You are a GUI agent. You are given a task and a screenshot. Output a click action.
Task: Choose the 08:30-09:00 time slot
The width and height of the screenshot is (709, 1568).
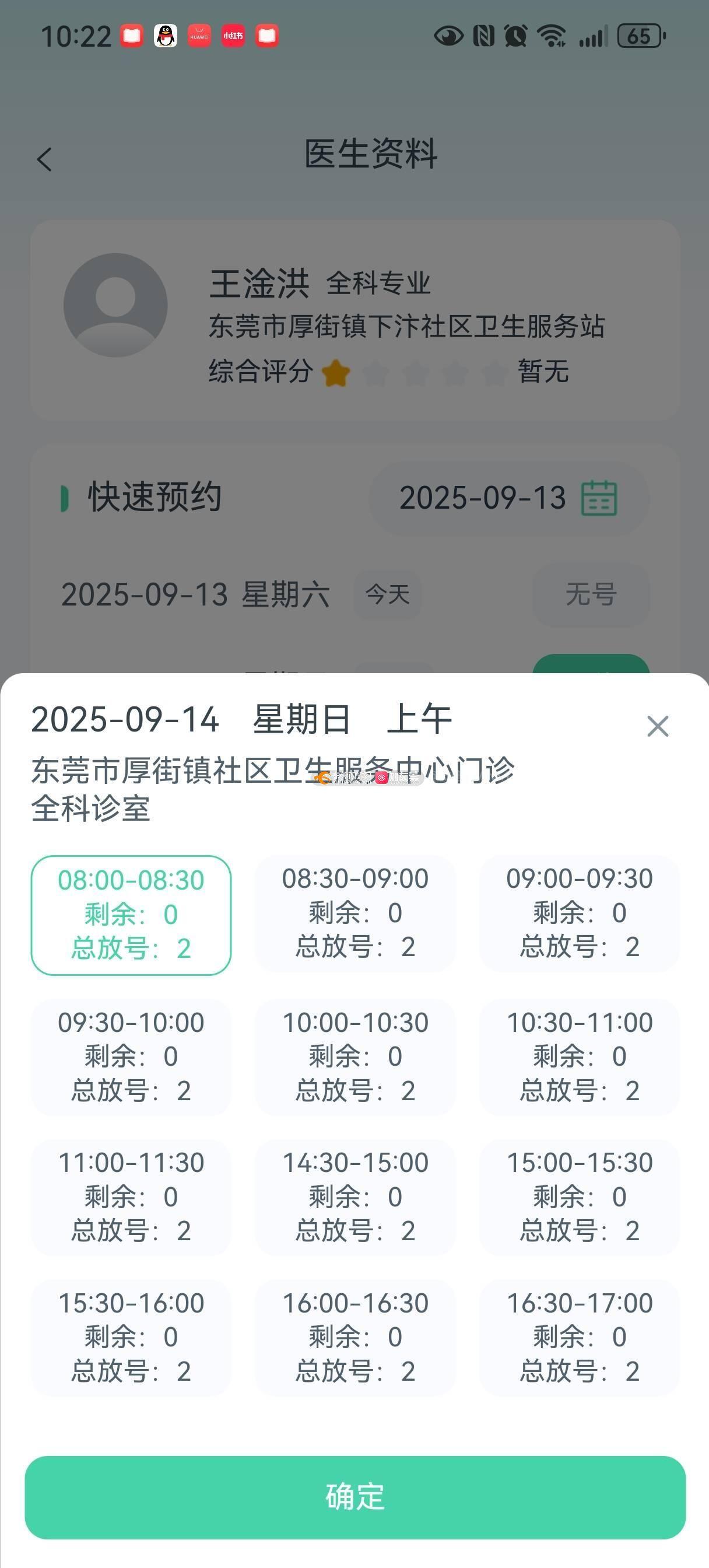(355, 913)
